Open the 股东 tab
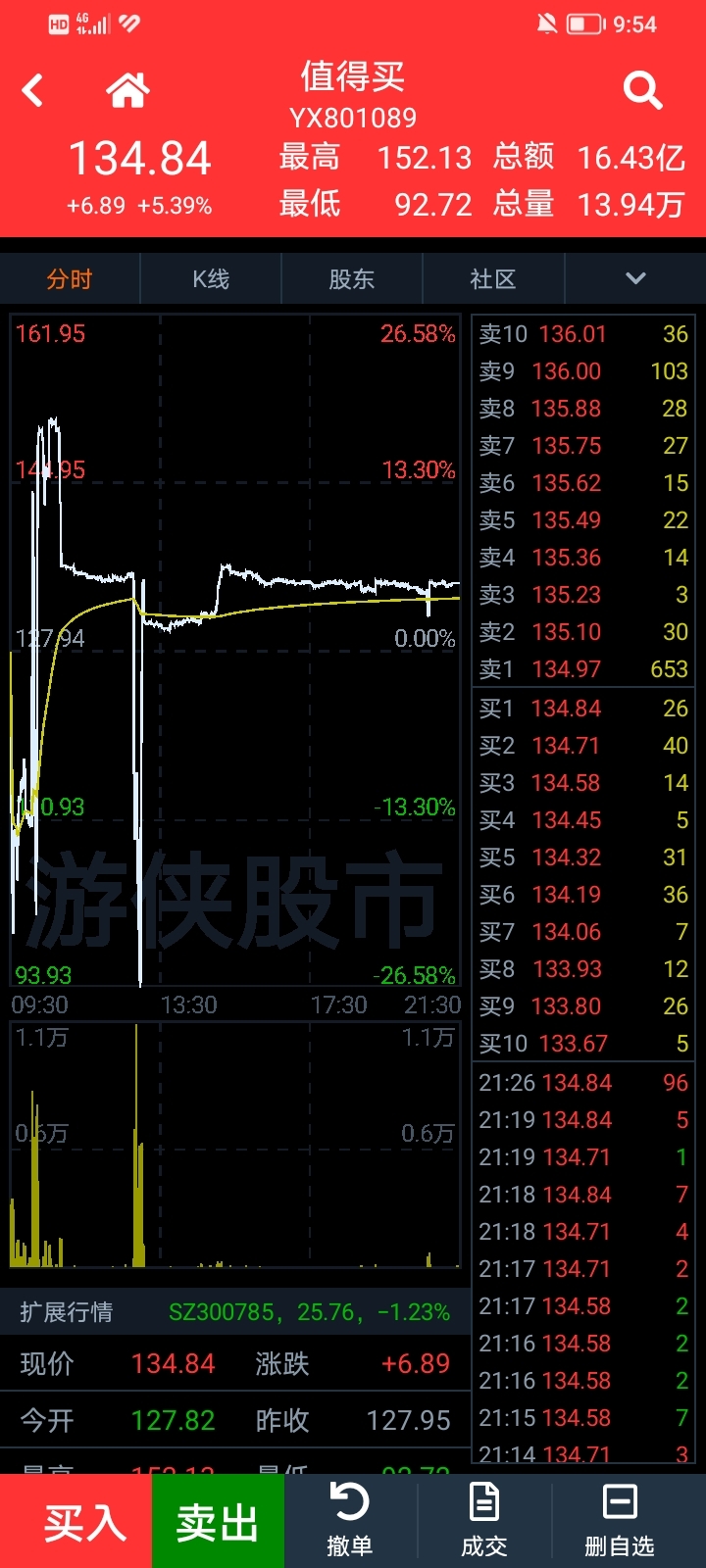The width and height of the screenshot is (706, 1568). [x=352, y=279]
